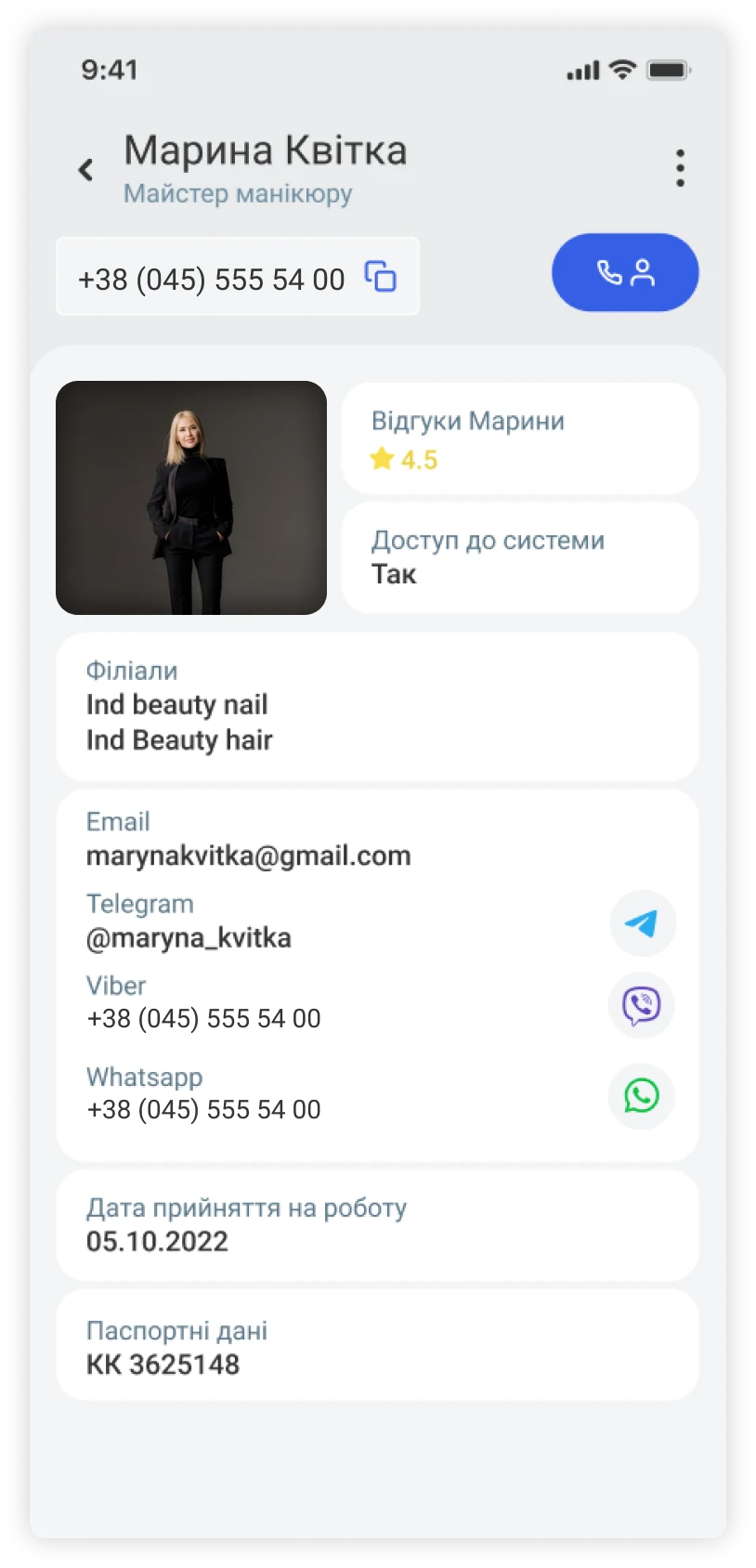Contact via the Viber icon

pos(642,1005)
